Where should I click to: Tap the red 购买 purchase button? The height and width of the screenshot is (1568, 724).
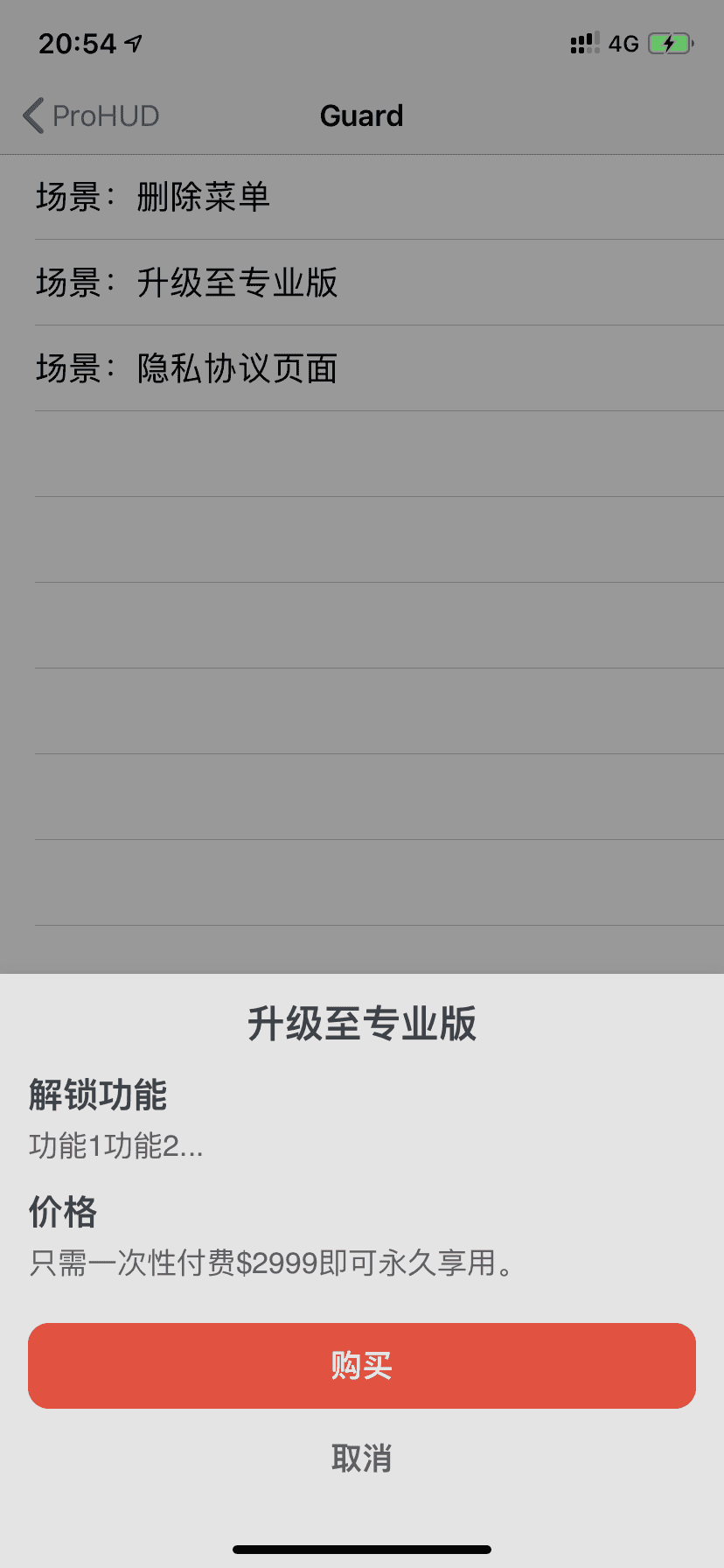(362, 1365)
